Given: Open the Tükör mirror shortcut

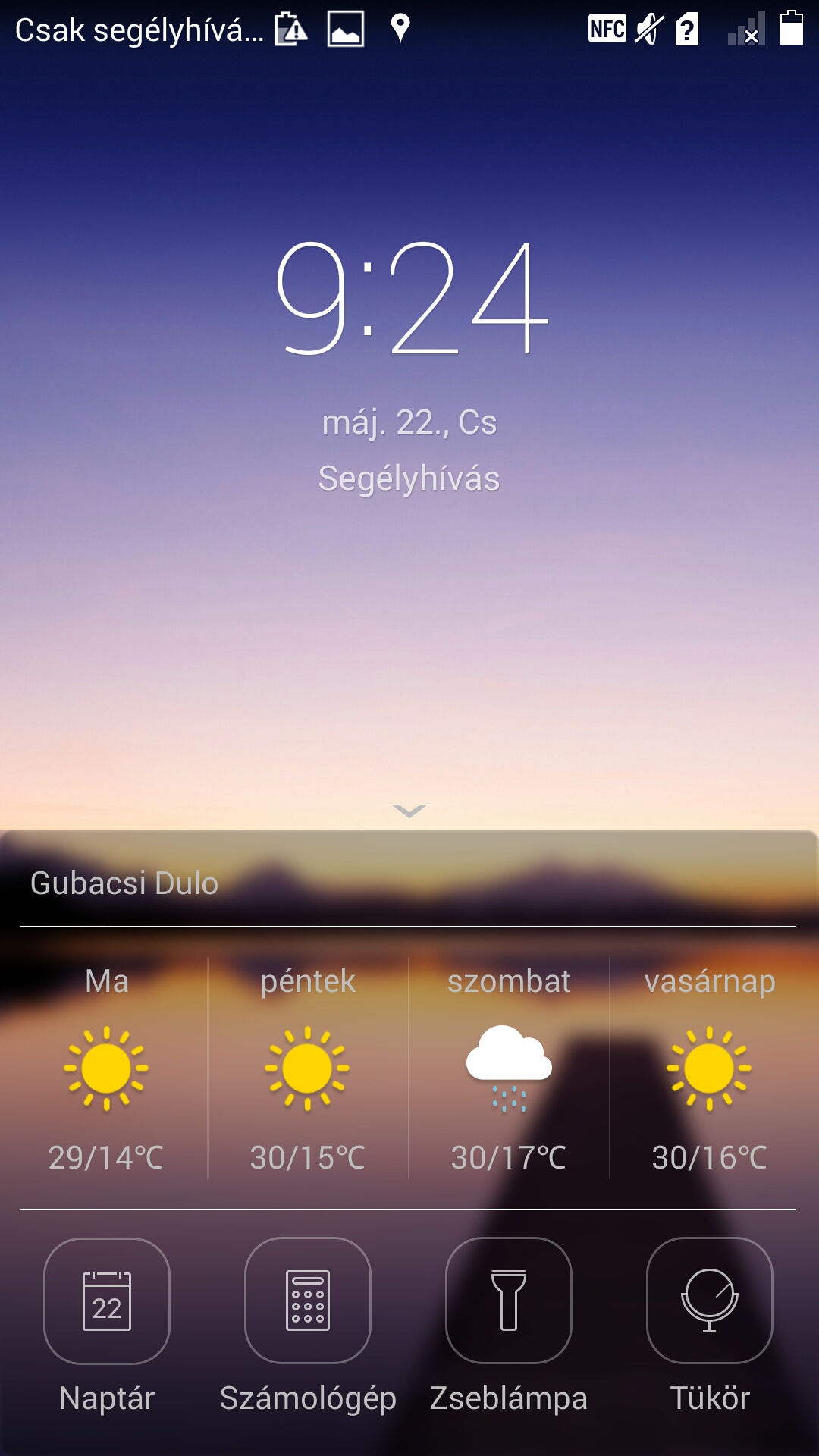Looking at the screenshot, I should pos(710,1301).
